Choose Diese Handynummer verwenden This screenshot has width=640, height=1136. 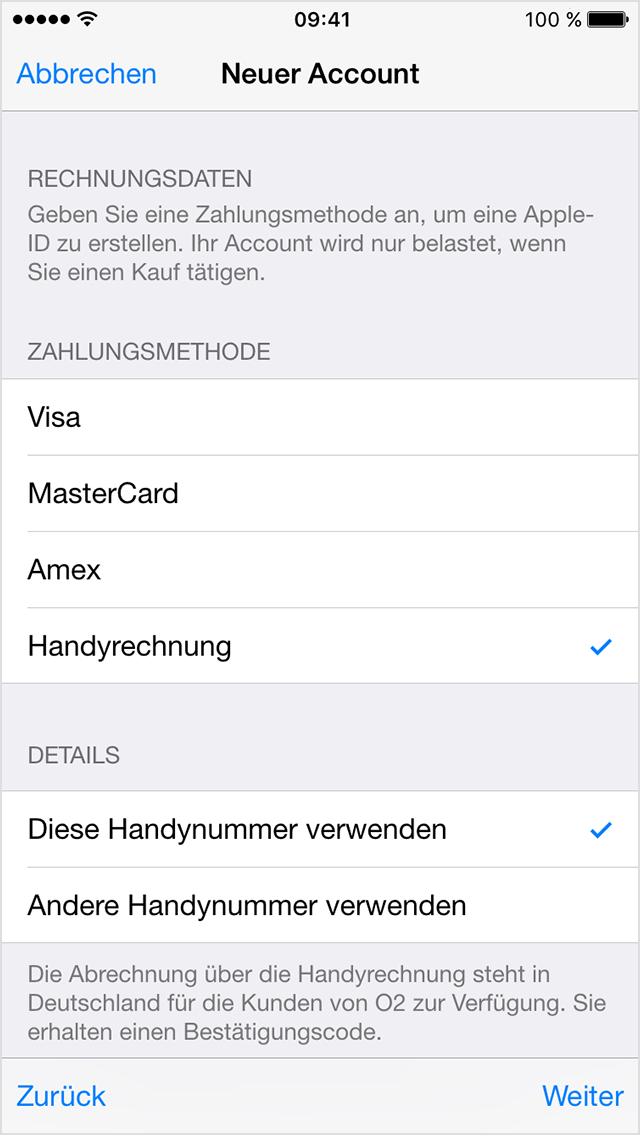[320, 830]
